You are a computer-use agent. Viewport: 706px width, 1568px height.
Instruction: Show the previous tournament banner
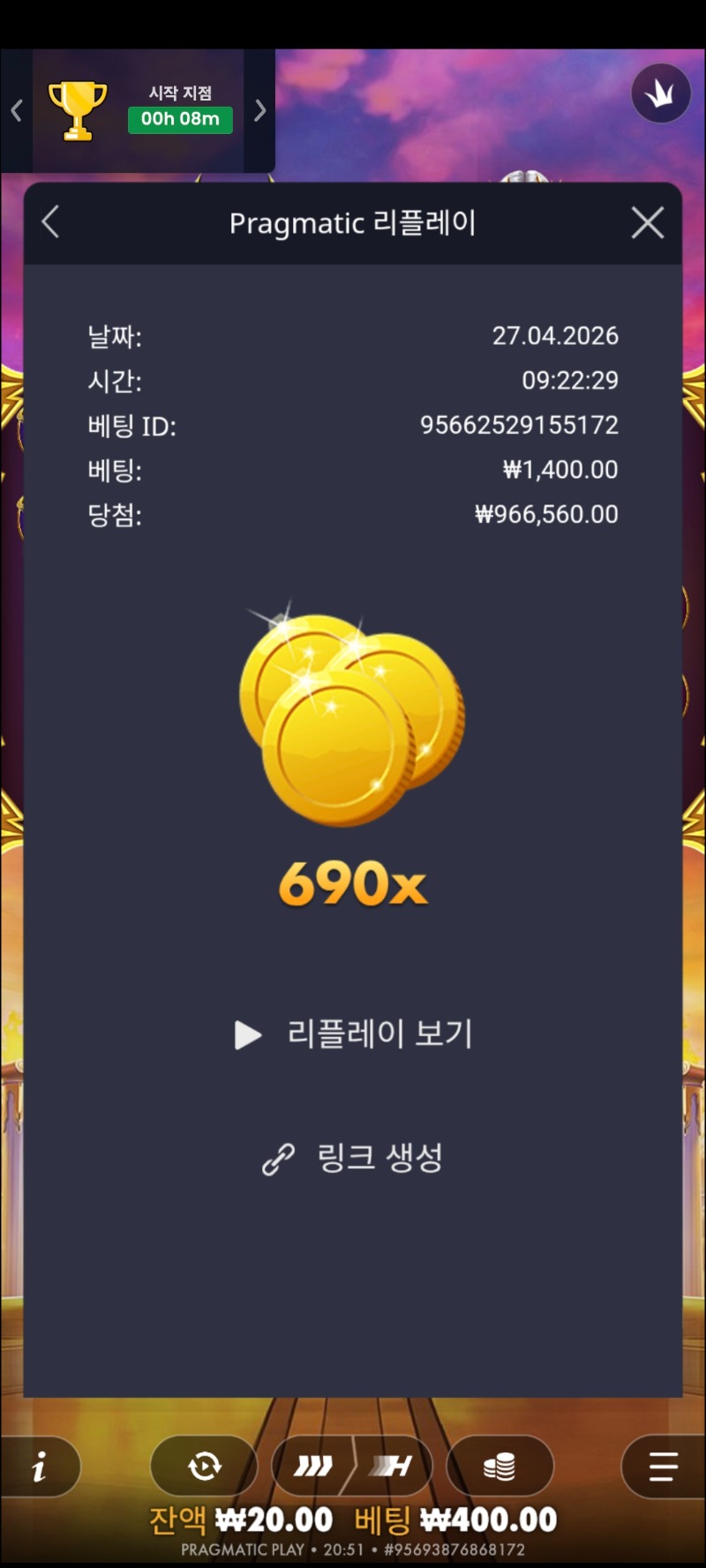tap(16, 111)
